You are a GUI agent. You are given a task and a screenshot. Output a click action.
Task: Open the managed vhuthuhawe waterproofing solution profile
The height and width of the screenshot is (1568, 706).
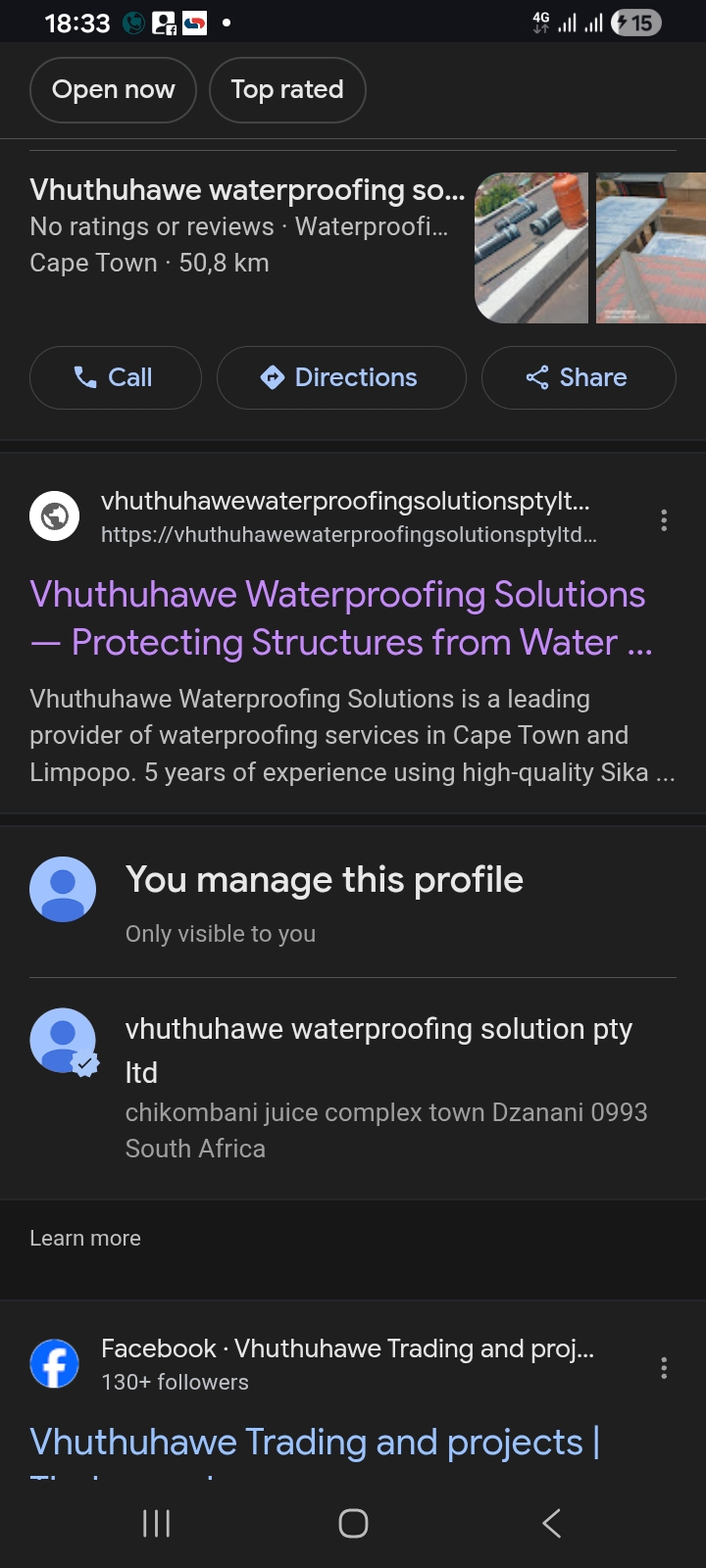point(378,1050)
